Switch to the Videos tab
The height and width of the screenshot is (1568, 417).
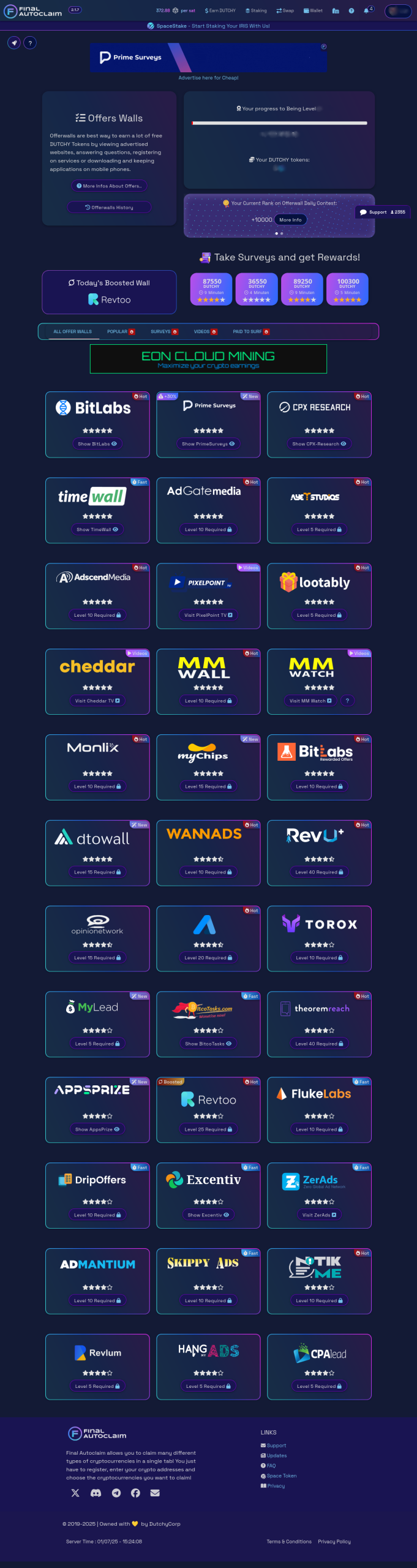pyautogui.click(x=205, y=331)
